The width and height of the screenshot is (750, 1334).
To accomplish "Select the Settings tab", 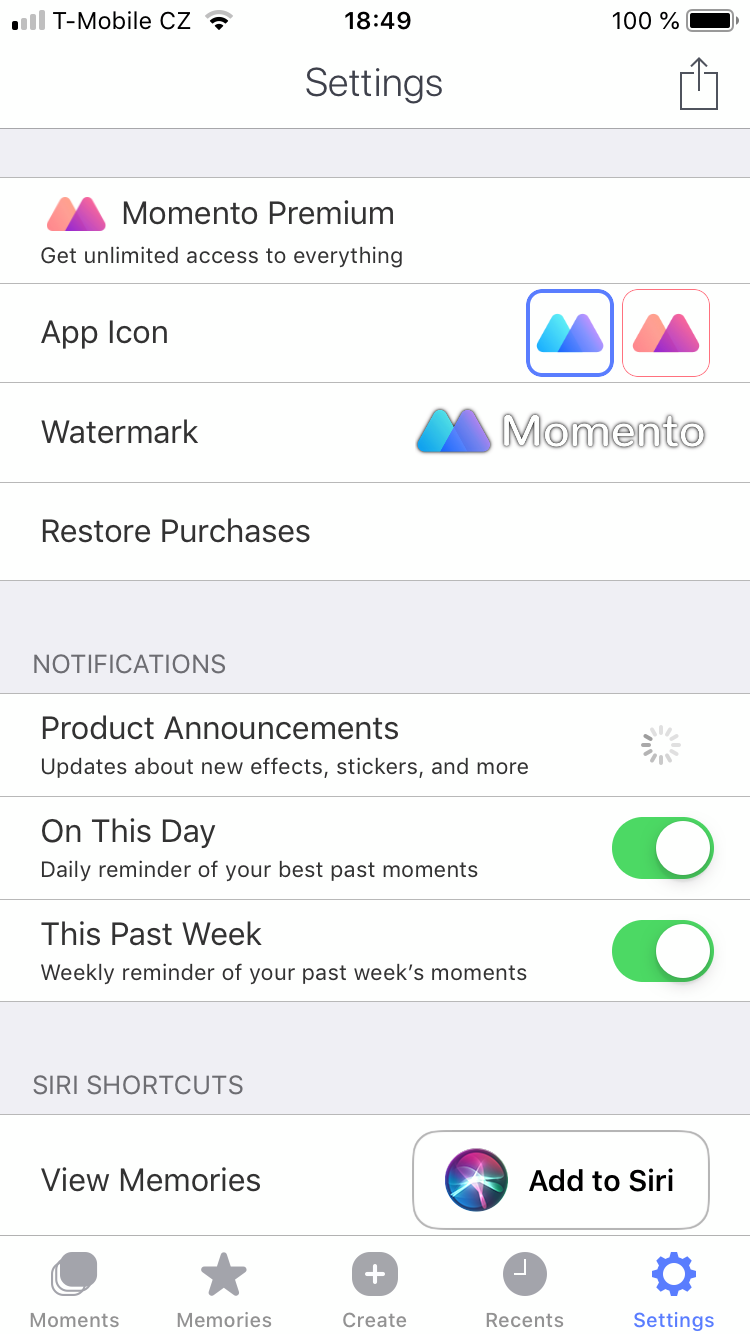I will pos(674,1290).
